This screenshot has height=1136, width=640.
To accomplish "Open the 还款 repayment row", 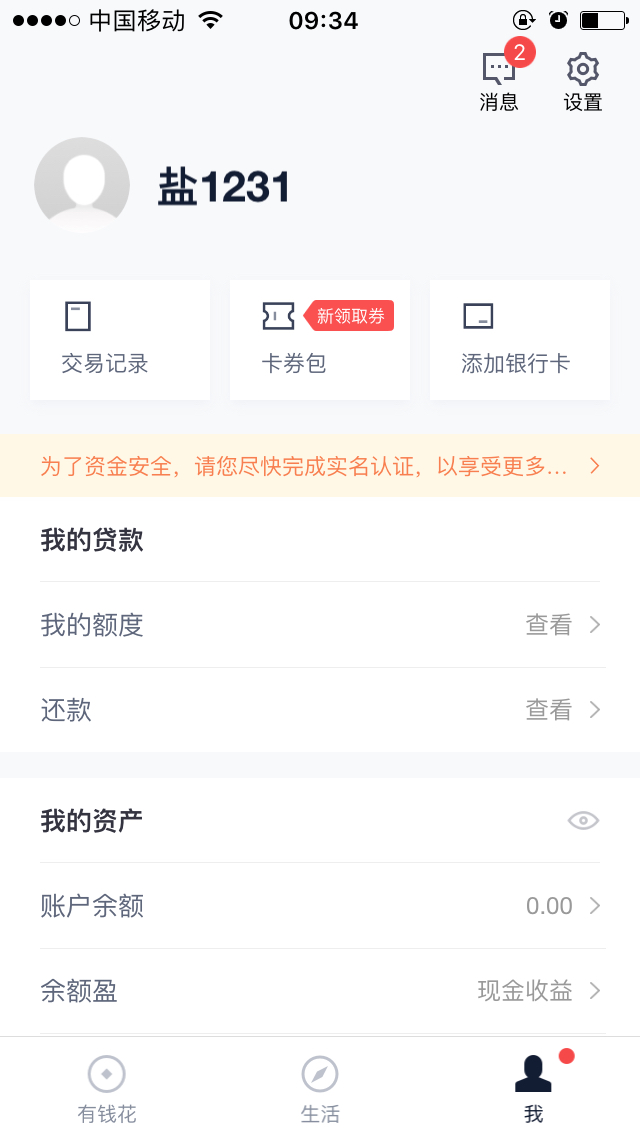I will pos(320,710).
